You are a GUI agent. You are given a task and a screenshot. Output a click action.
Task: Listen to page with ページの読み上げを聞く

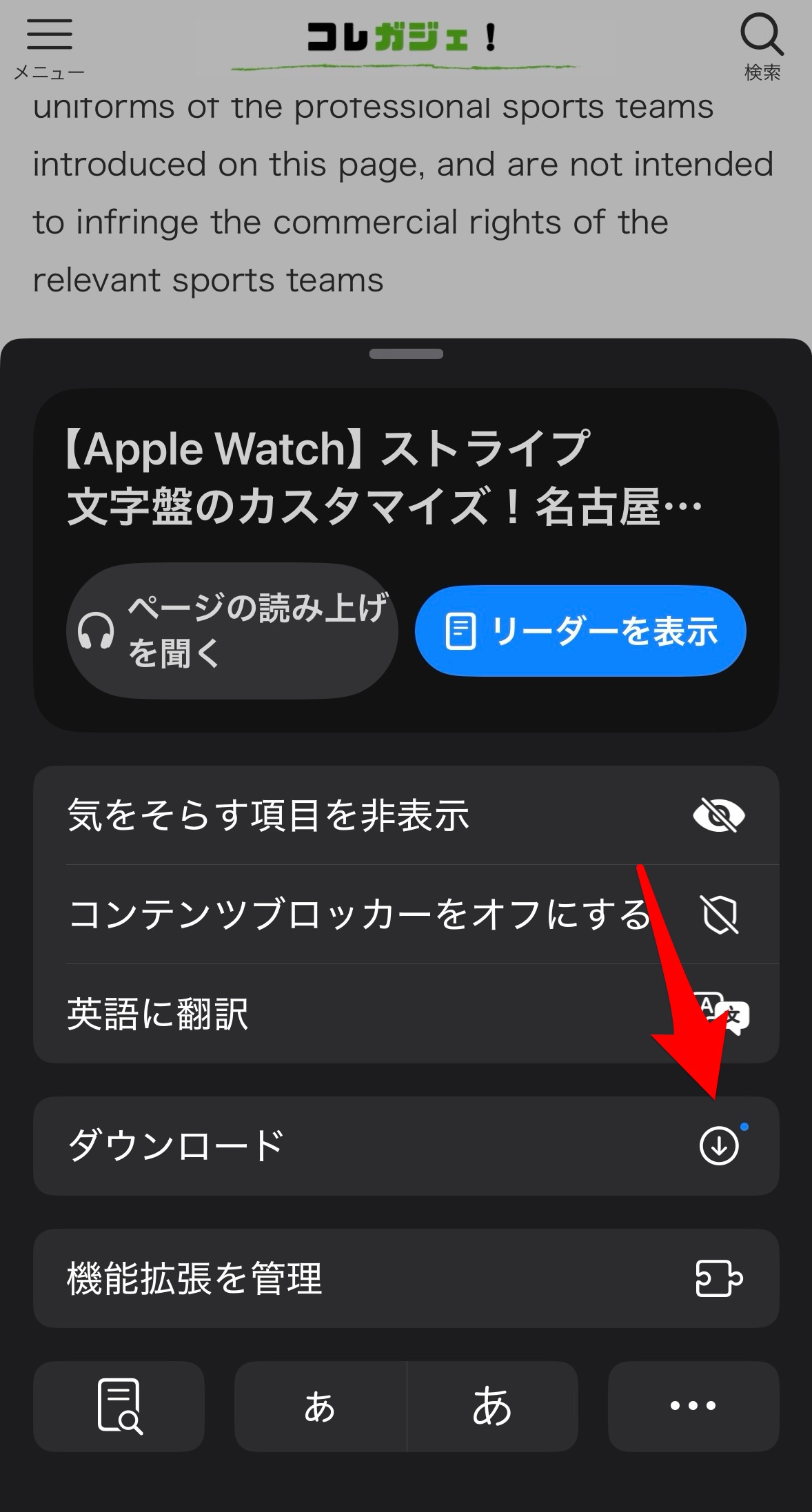pyautogui.click(x=232, y=631)
